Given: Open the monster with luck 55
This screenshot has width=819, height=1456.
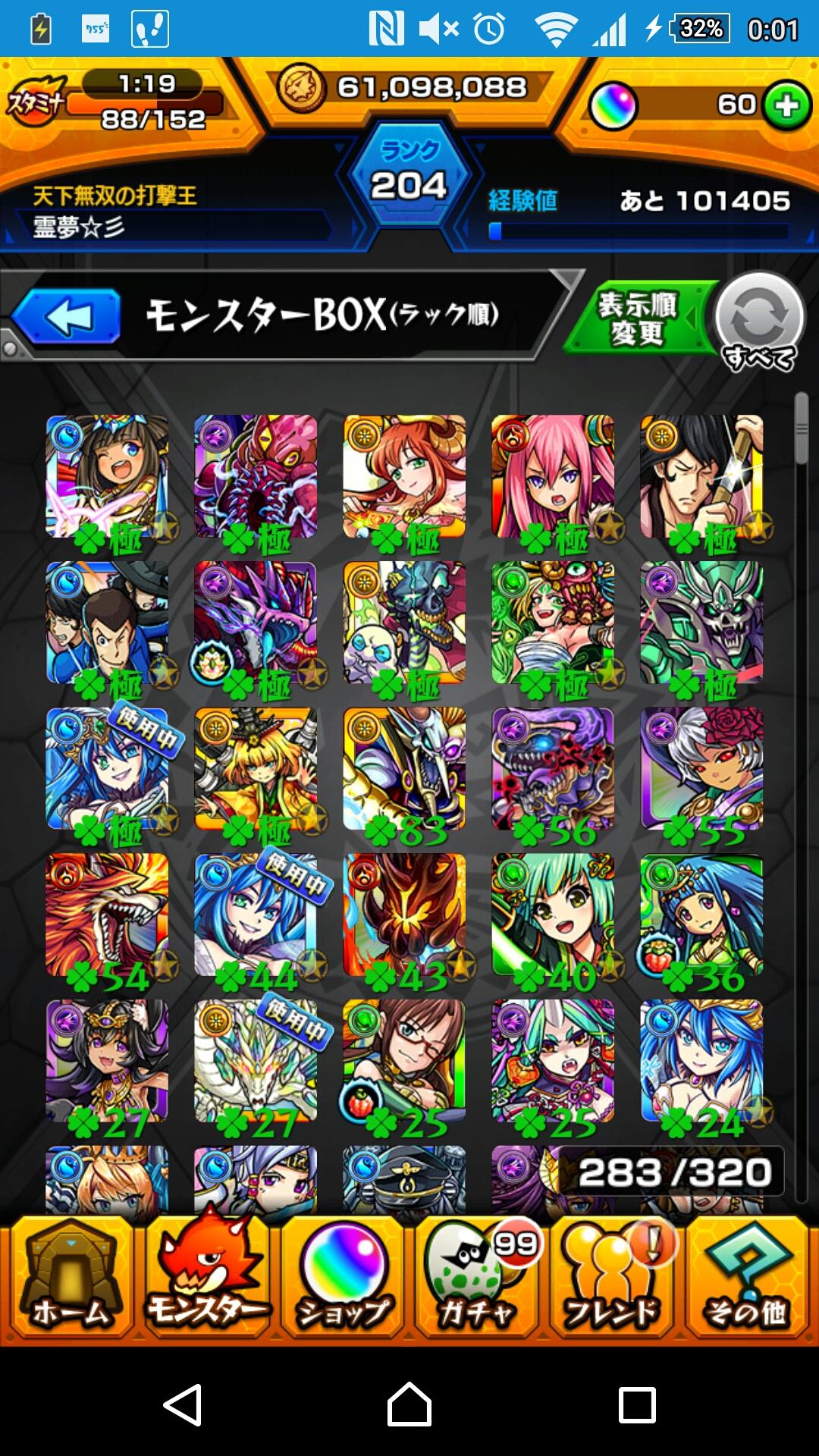Looking at the screenshot, I should click(701, 770).
